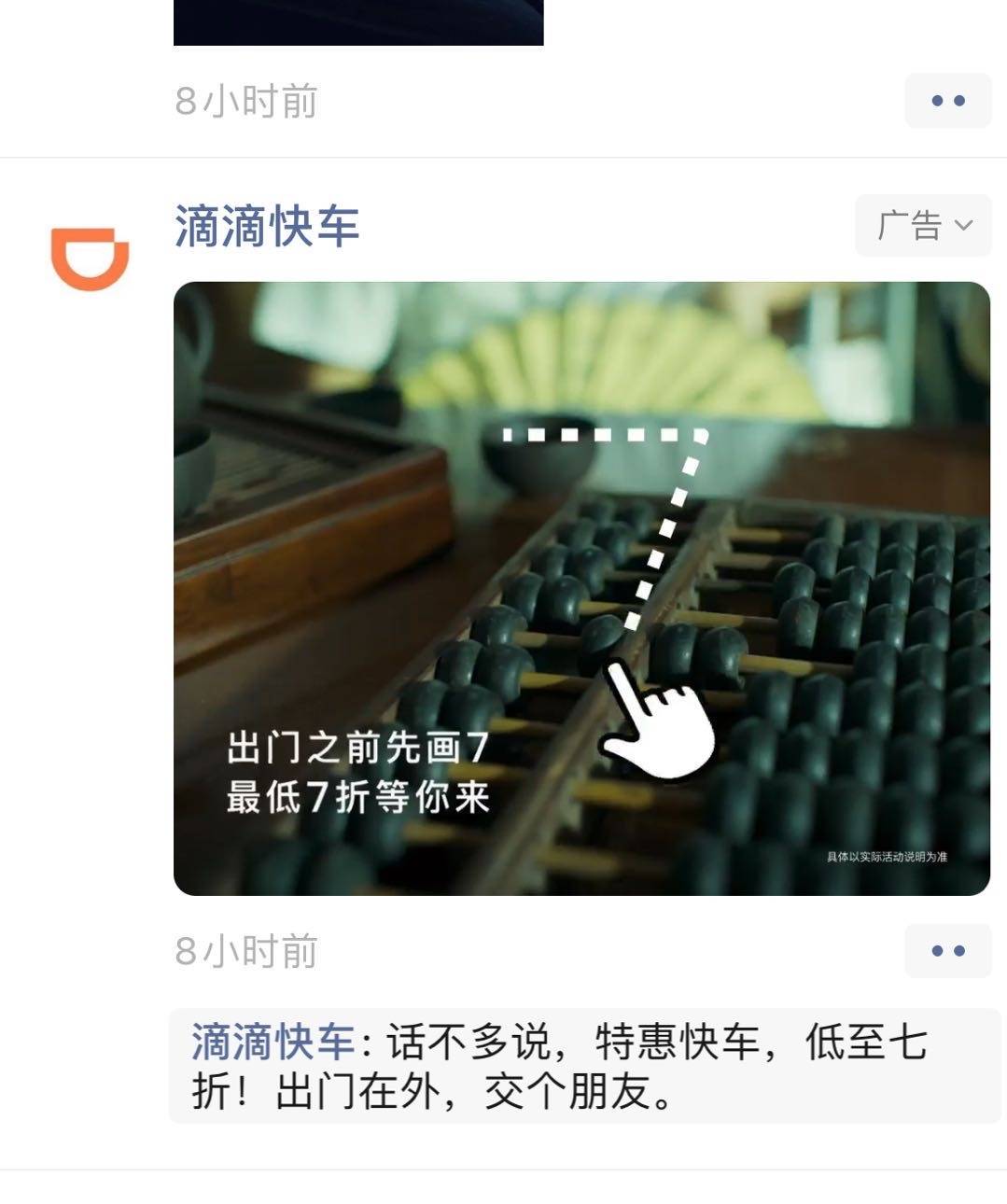Expand the 广告 dropdown on the ad
This screenshot has height=1204, width=1007.
point(923,225)
